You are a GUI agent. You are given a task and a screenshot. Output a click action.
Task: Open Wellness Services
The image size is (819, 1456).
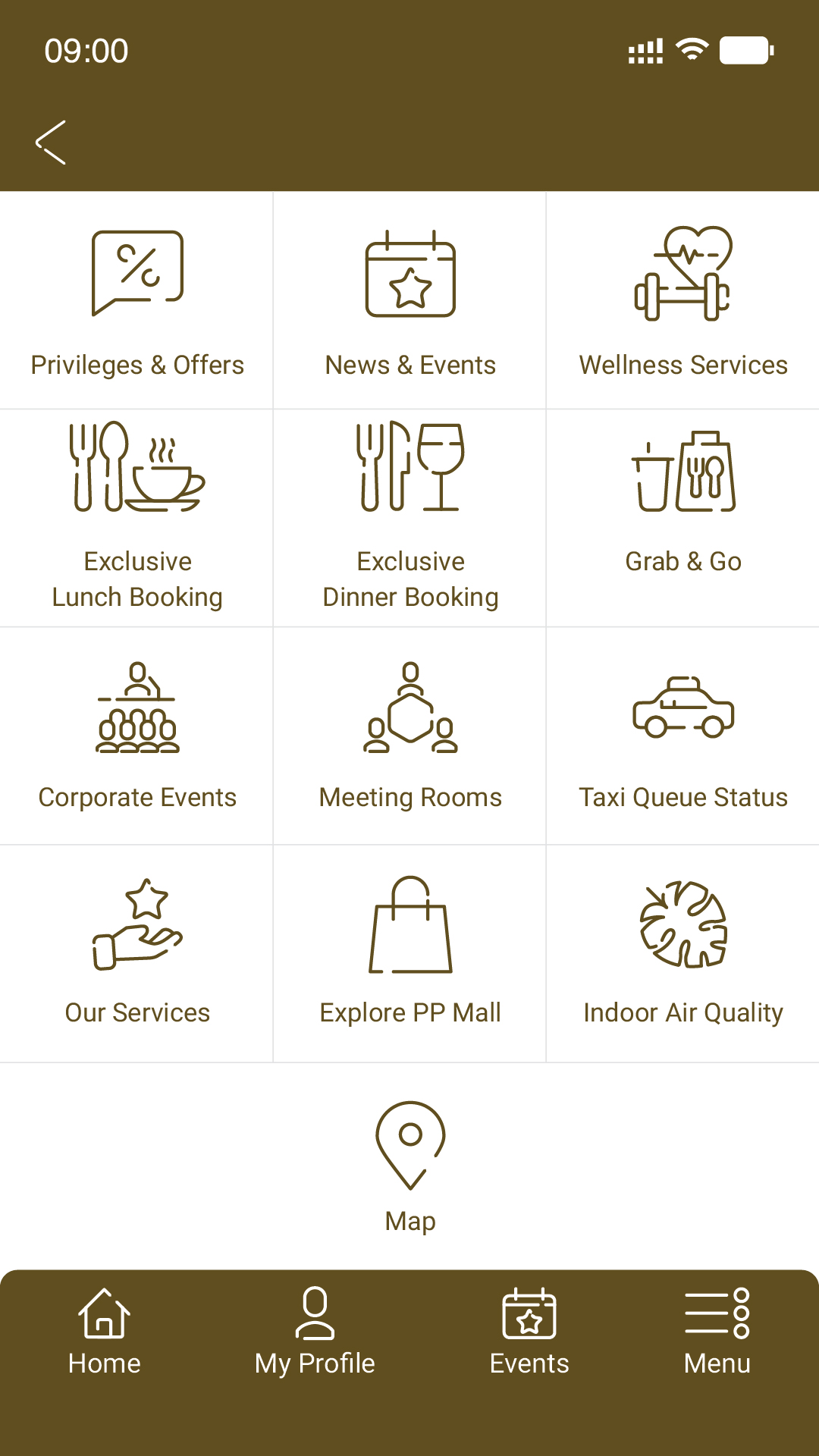(682, 301)
